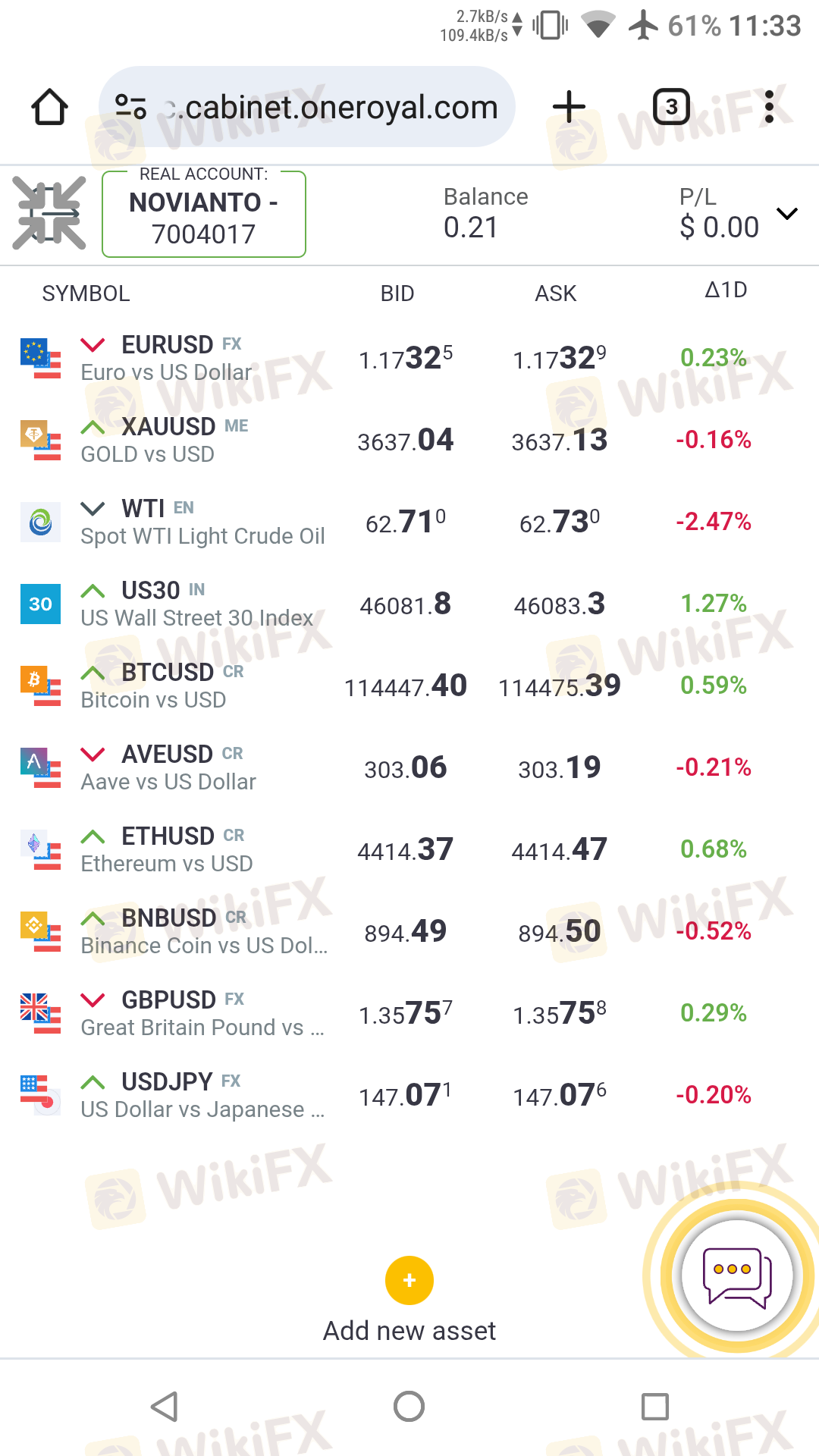The image size is (819, 1456).
Task: Expand the P/L balance details chevron
Action: pos(788,214)
